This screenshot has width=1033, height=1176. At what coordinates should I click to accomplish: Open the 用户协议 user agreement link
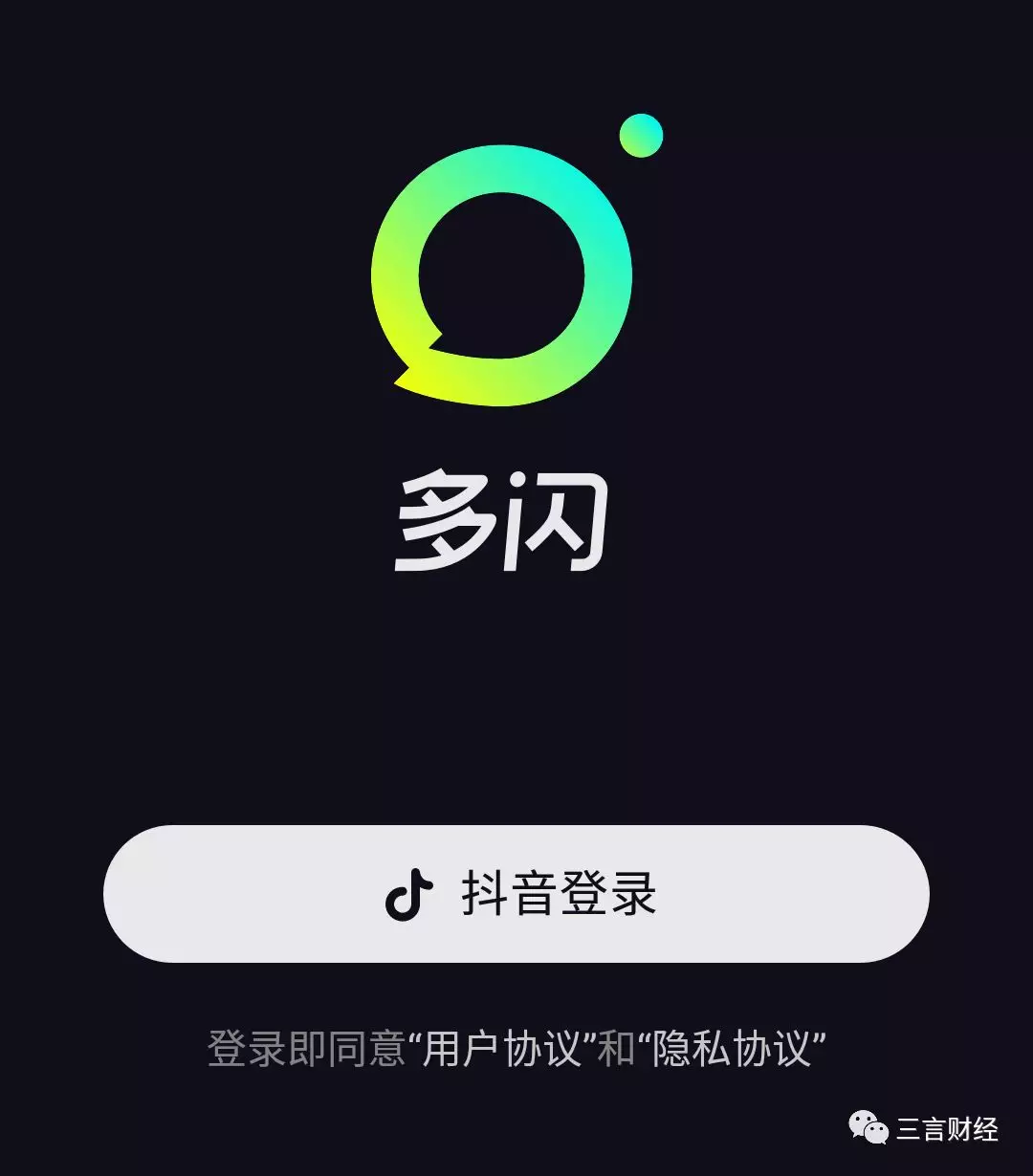click(502, 1049)
